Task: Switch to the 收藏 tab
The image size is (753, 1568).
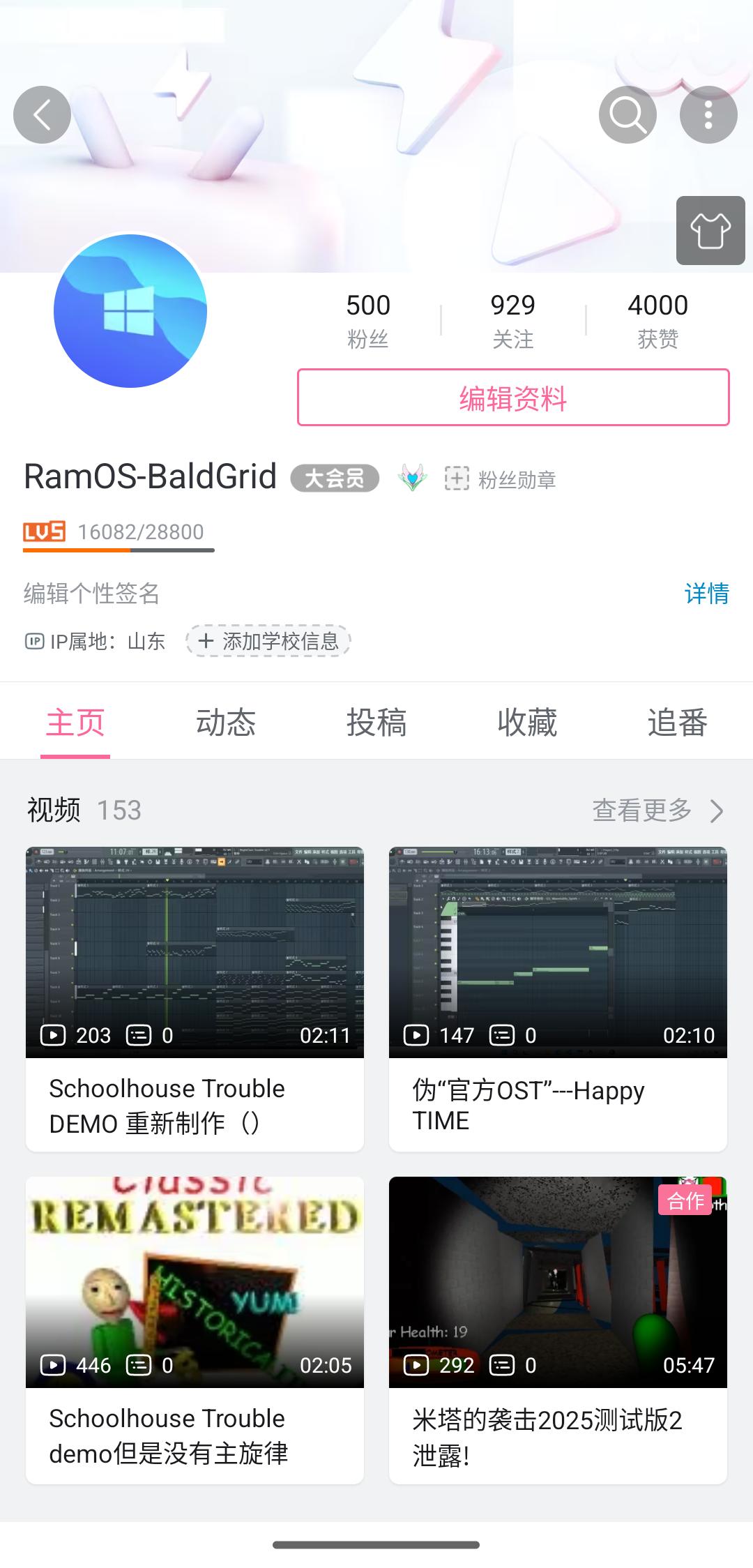Action: point(527,722)
